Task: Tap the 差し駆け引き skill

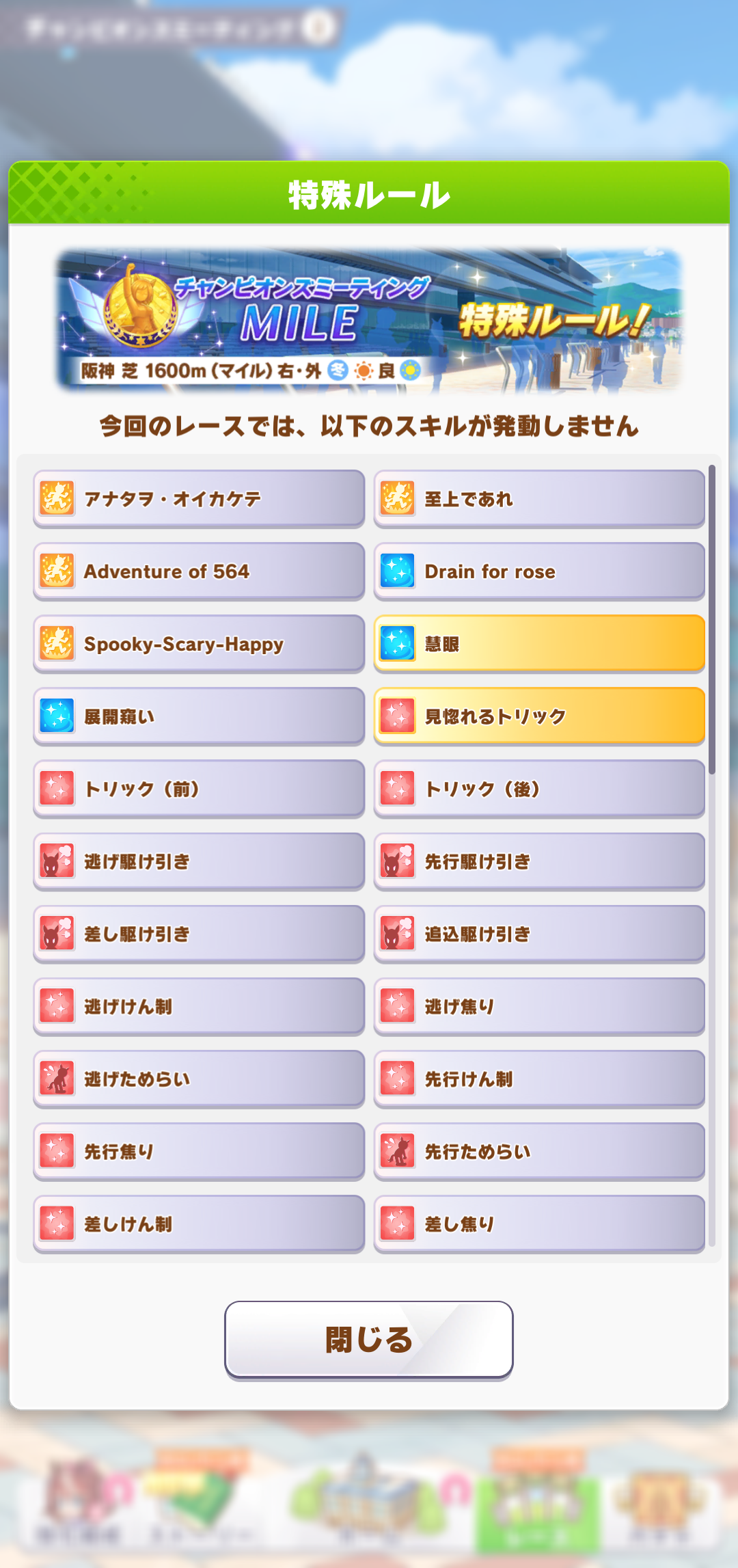Action: pyautogui.click(x=198, y=934)
